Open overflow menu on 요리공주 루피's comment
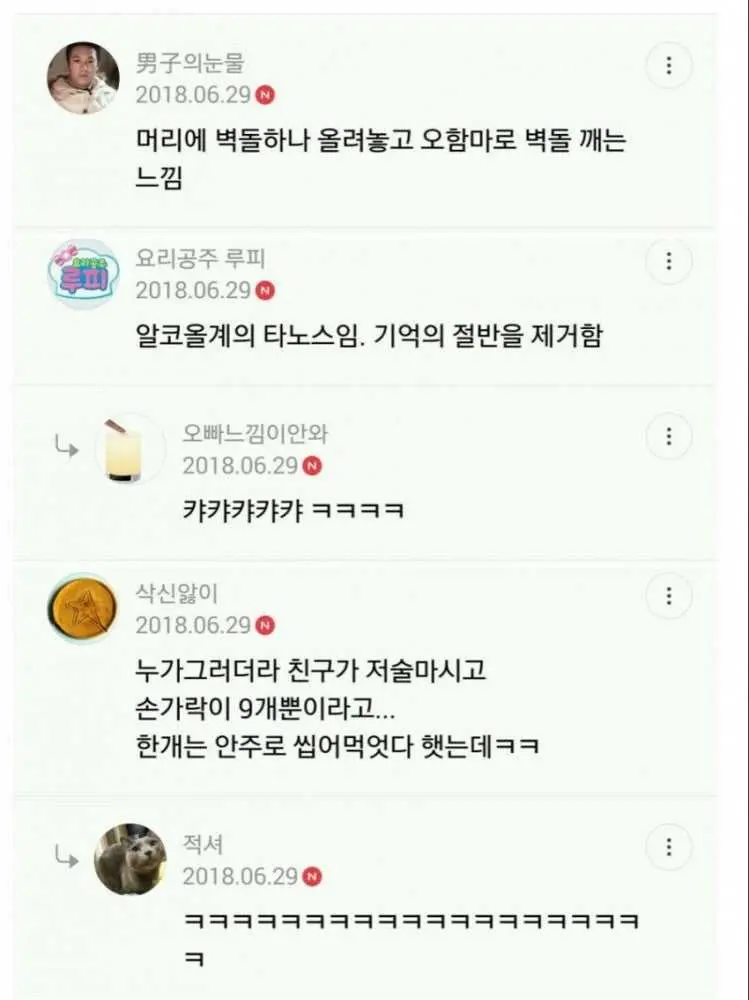 point(669,263)
